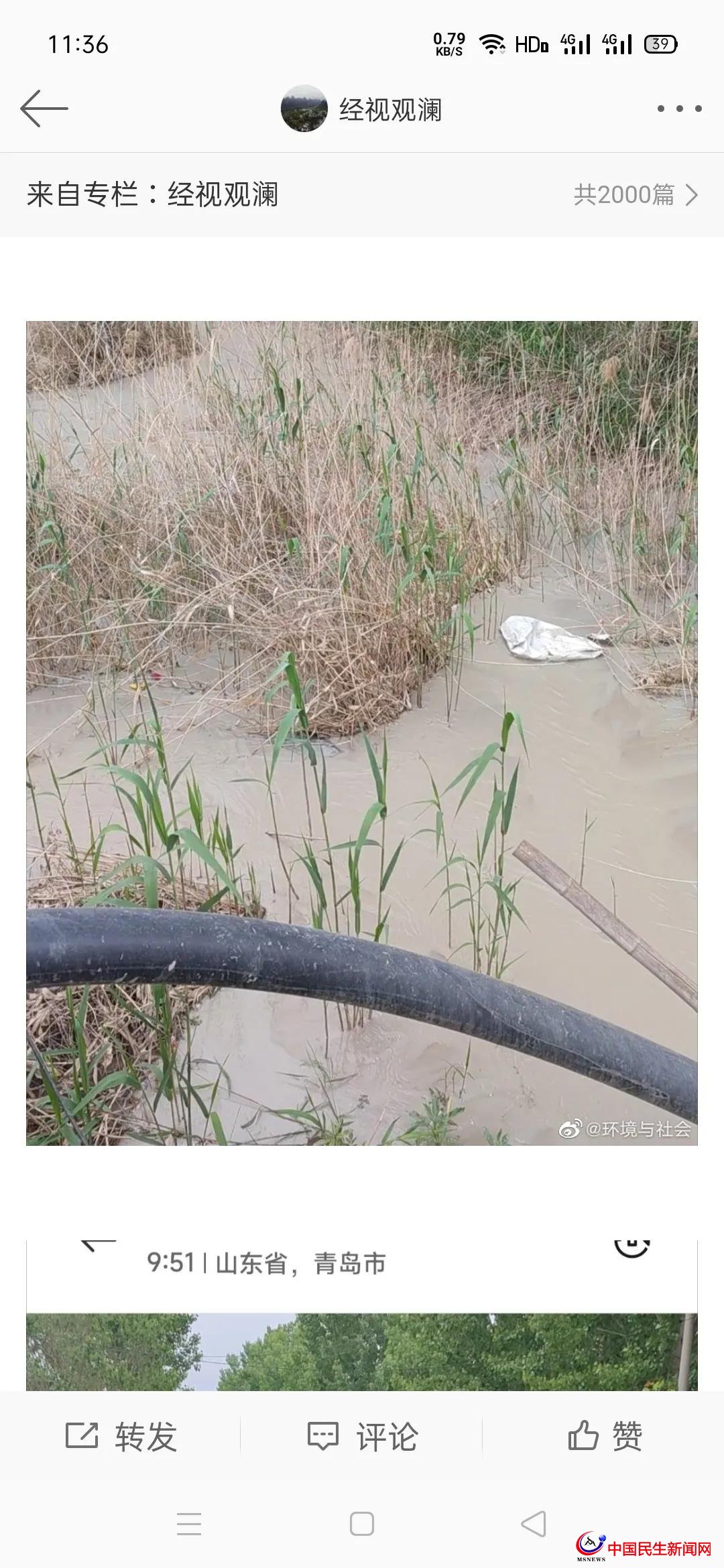Go to the home screen
Image resolution: width=724 pixels, height=1568 pixels.
point(362,1524)
